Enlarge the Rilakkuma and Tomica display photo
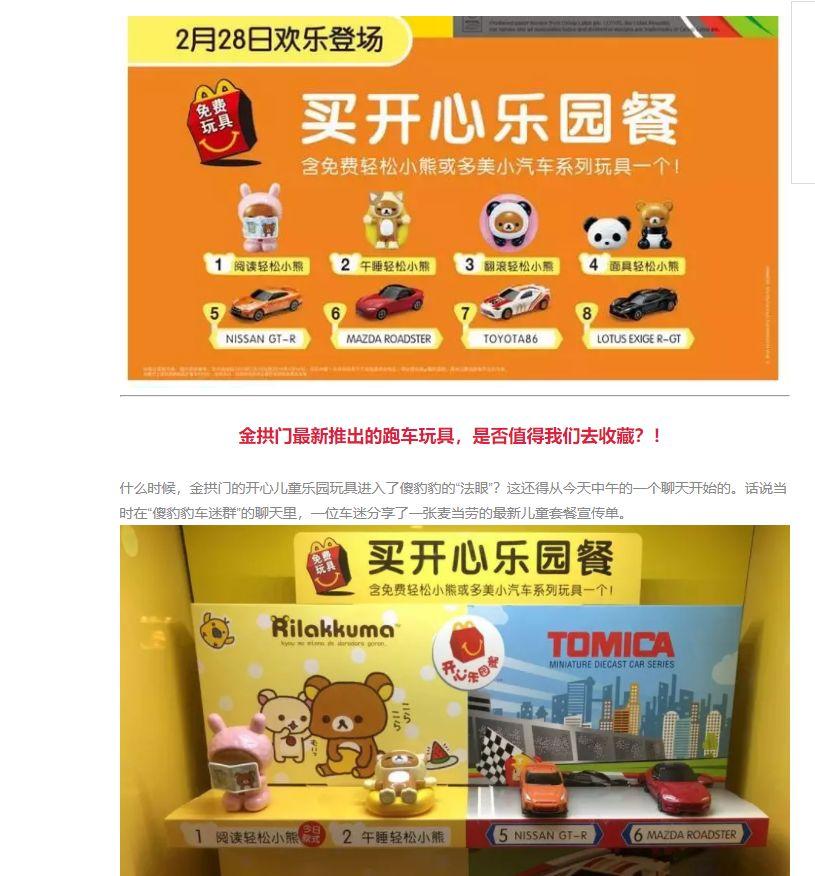Screen dimensions: 815x876 pos(454,700)
